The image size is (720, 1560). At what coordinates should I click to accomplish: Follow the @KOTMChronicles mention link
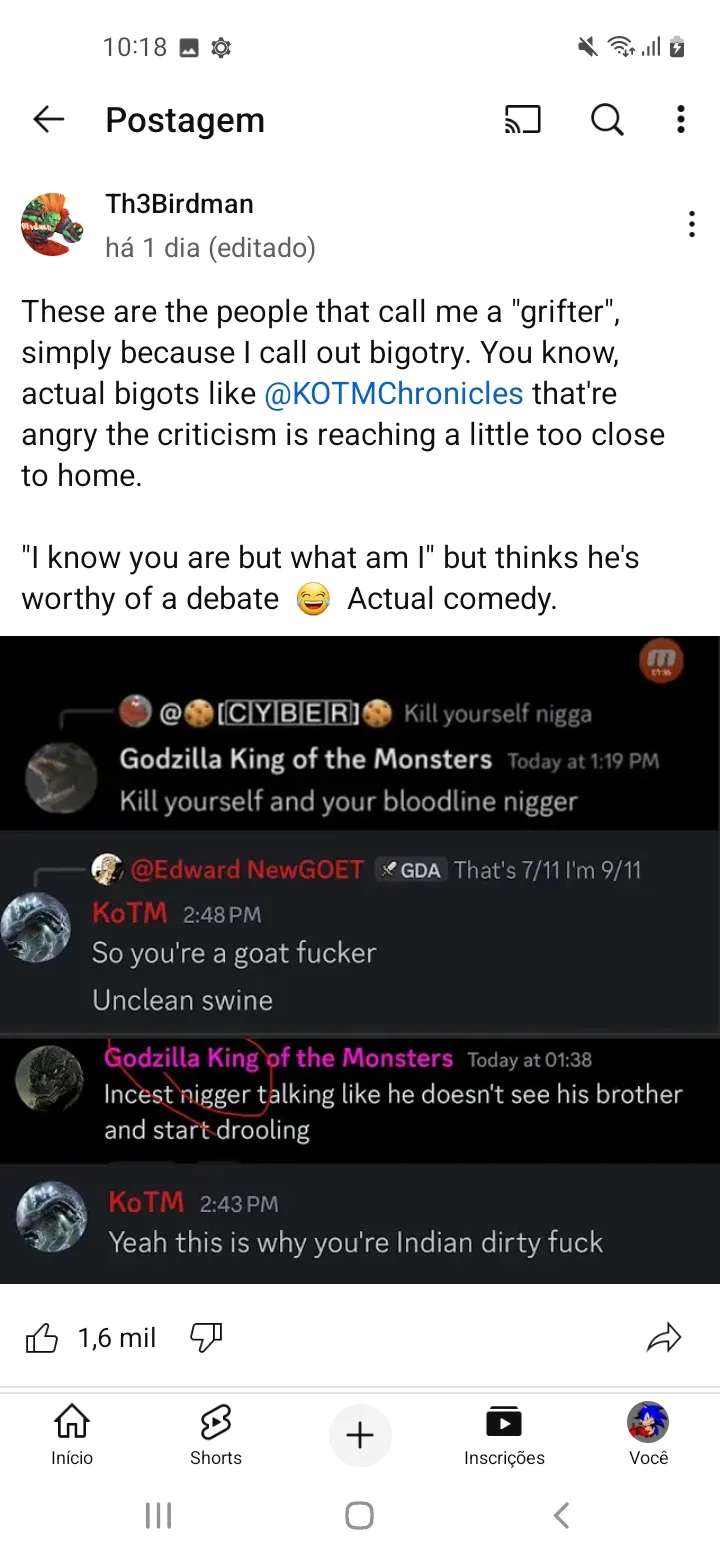click(x=394, y=394)
